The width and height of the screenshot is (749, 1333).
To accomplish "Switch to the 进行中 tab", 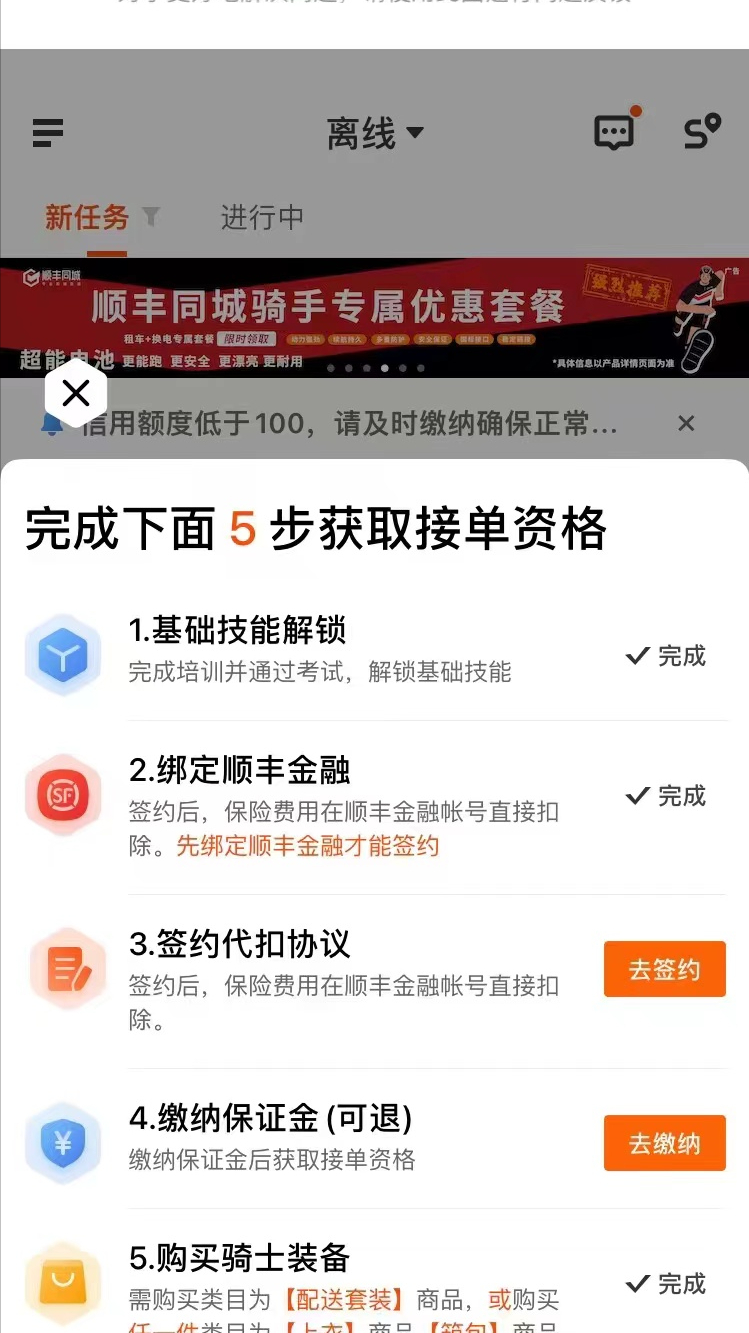I will [x=262, y=217].
